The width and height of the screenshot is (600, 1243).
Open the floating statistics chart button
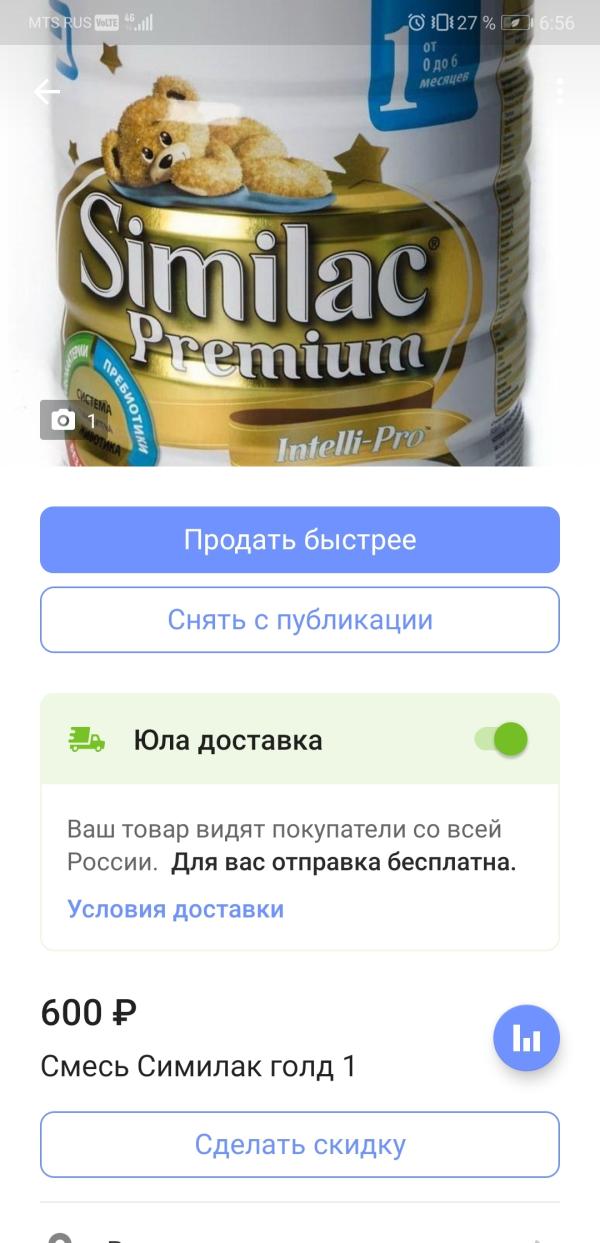tap(526, 1038)
